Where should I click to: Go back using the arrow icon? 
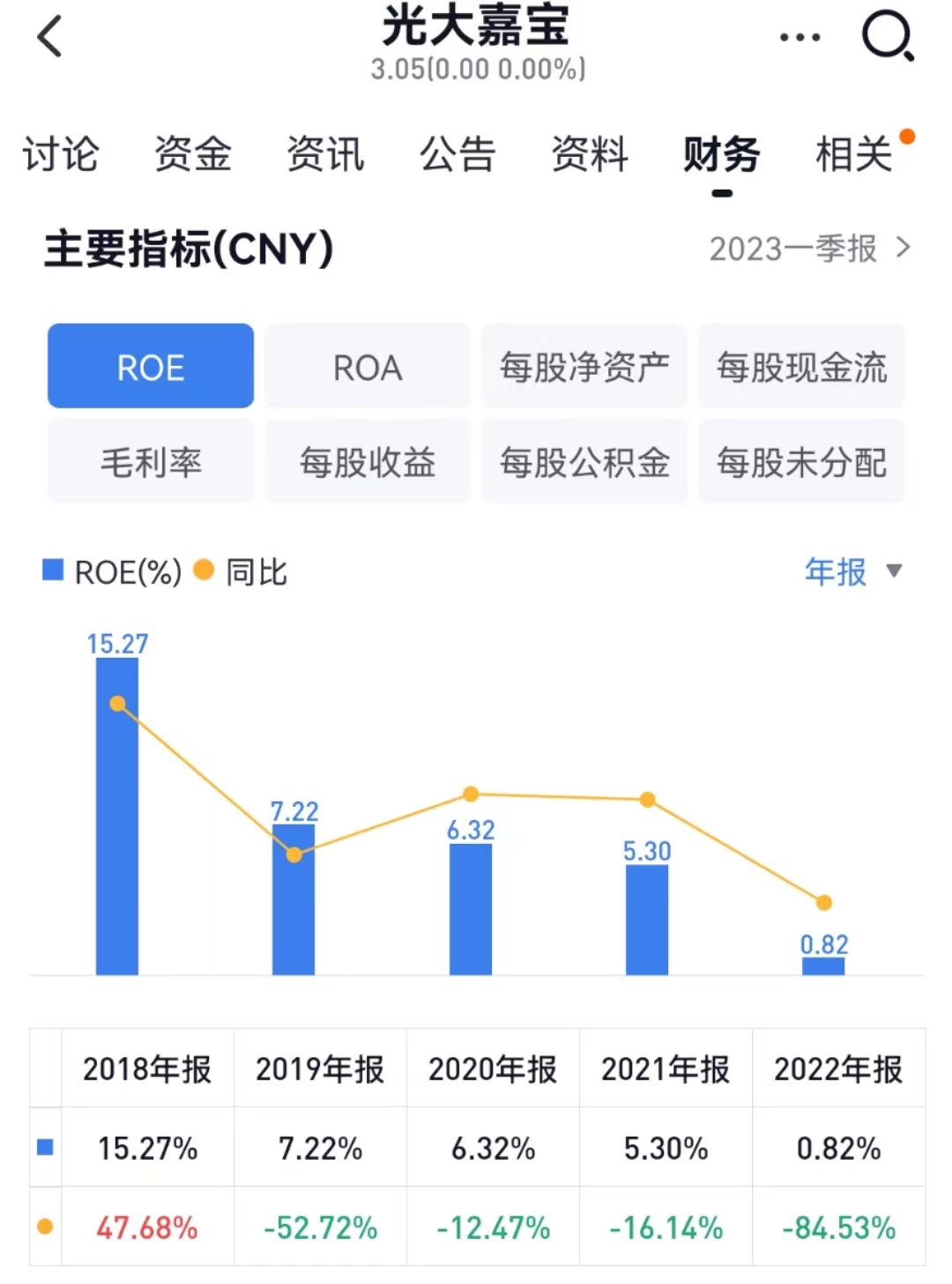pyautogui.click(x=50, y=37)
